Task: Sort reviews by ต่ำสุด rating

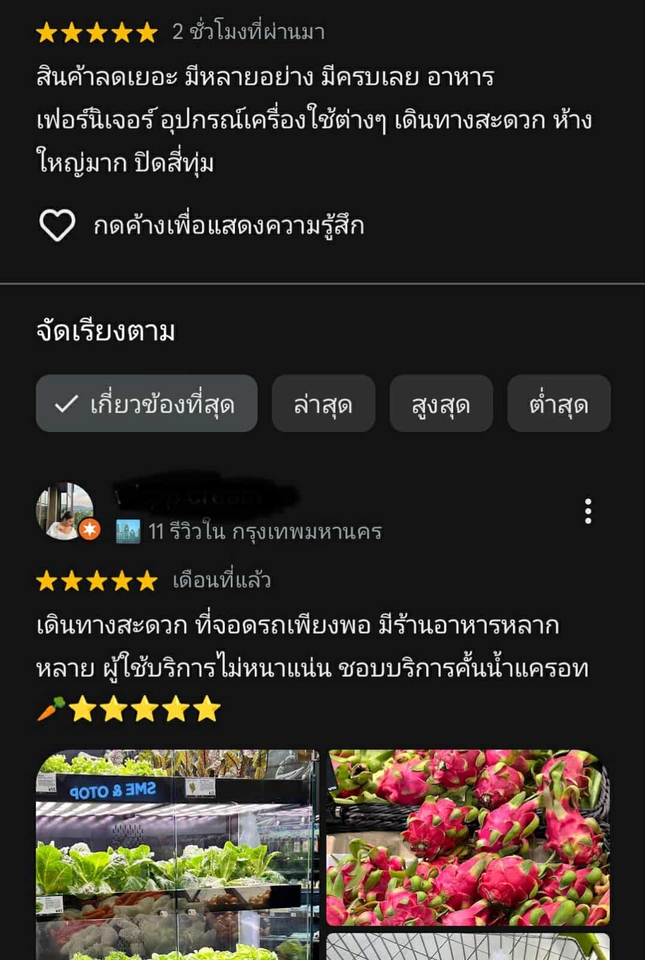Action: click(x=558, y=404)
